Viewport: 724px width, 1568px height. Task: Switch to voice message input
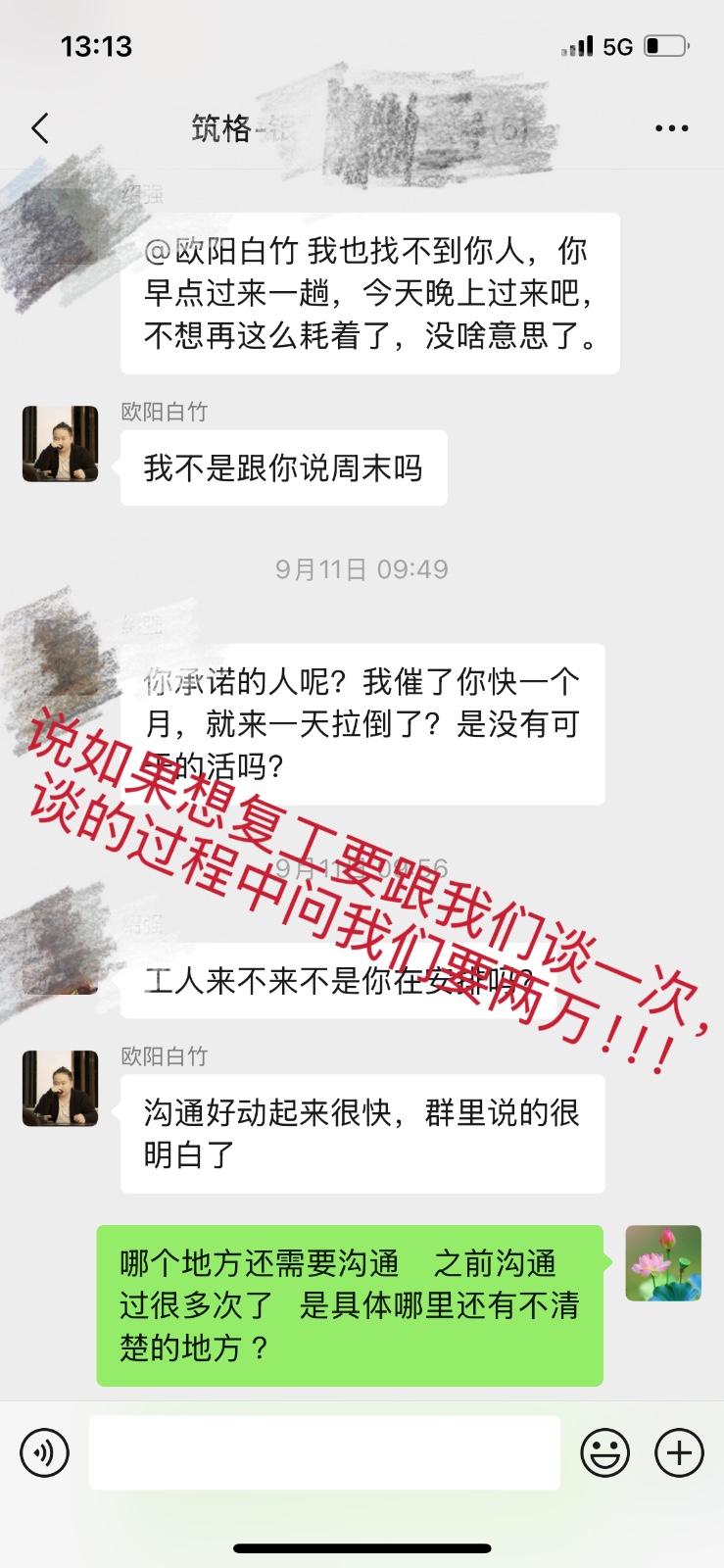pyautogui.click(x=45, y=1452)
